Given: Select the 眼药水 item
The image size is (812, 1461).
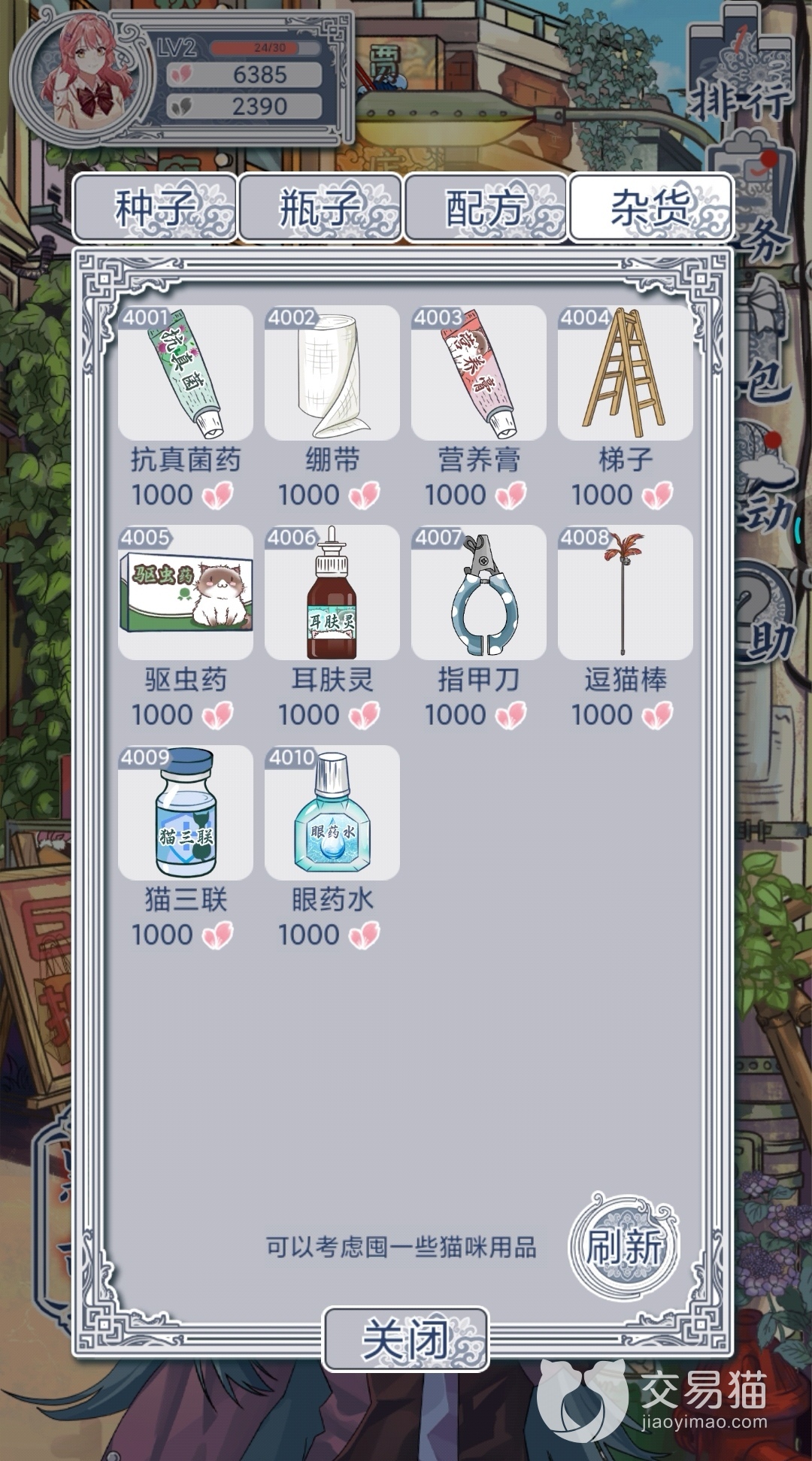Looking at the screenshot, I should point(332,814).
